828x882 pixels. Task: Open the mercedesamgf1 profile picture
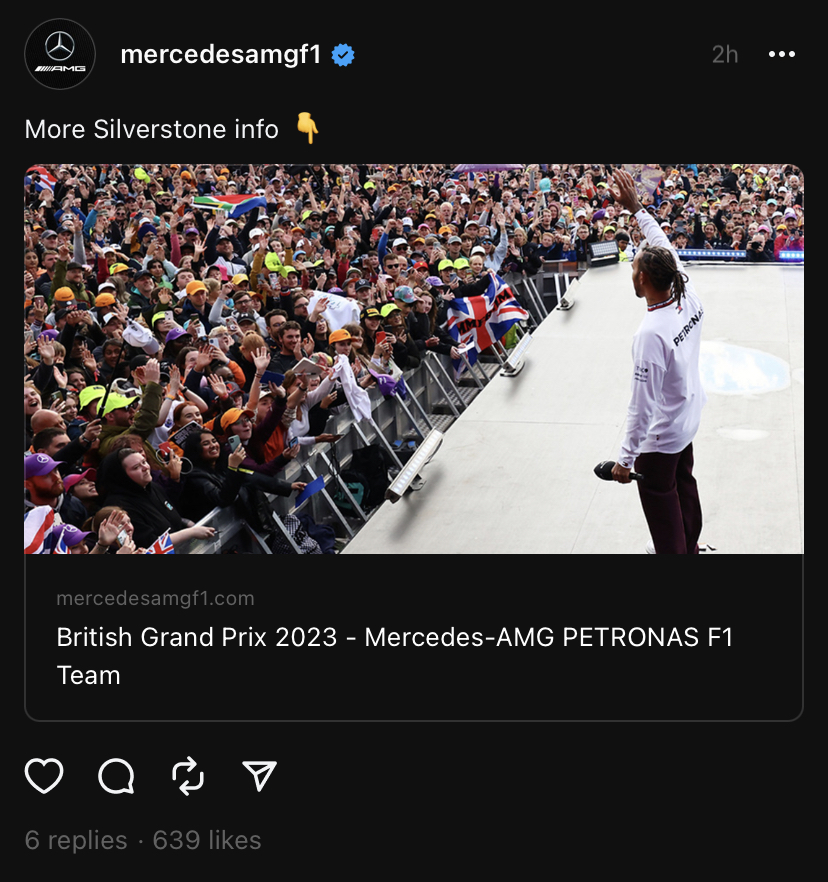[60, 54]
